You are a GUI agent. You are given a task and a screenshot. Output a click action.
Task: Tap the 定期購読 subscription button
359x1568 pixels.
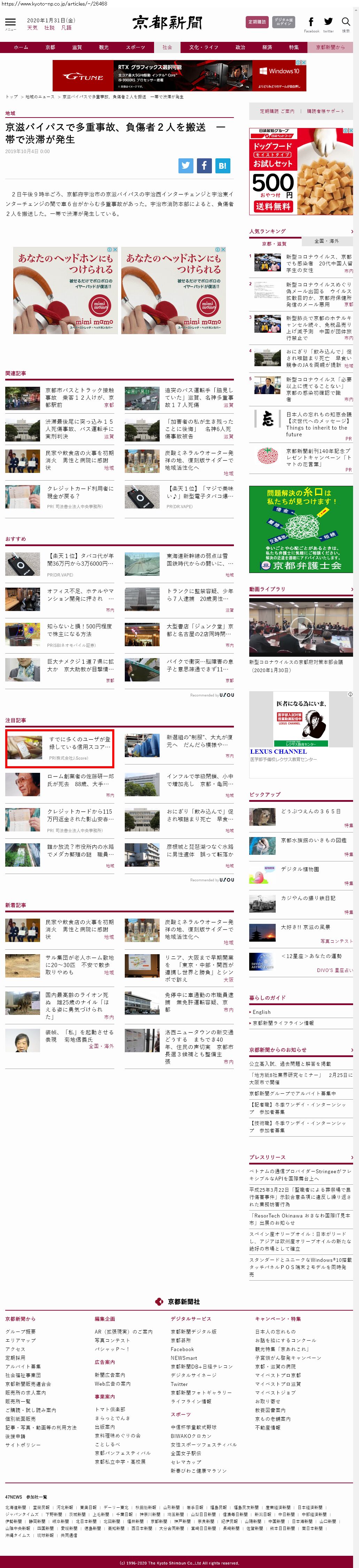coord(257,22)
